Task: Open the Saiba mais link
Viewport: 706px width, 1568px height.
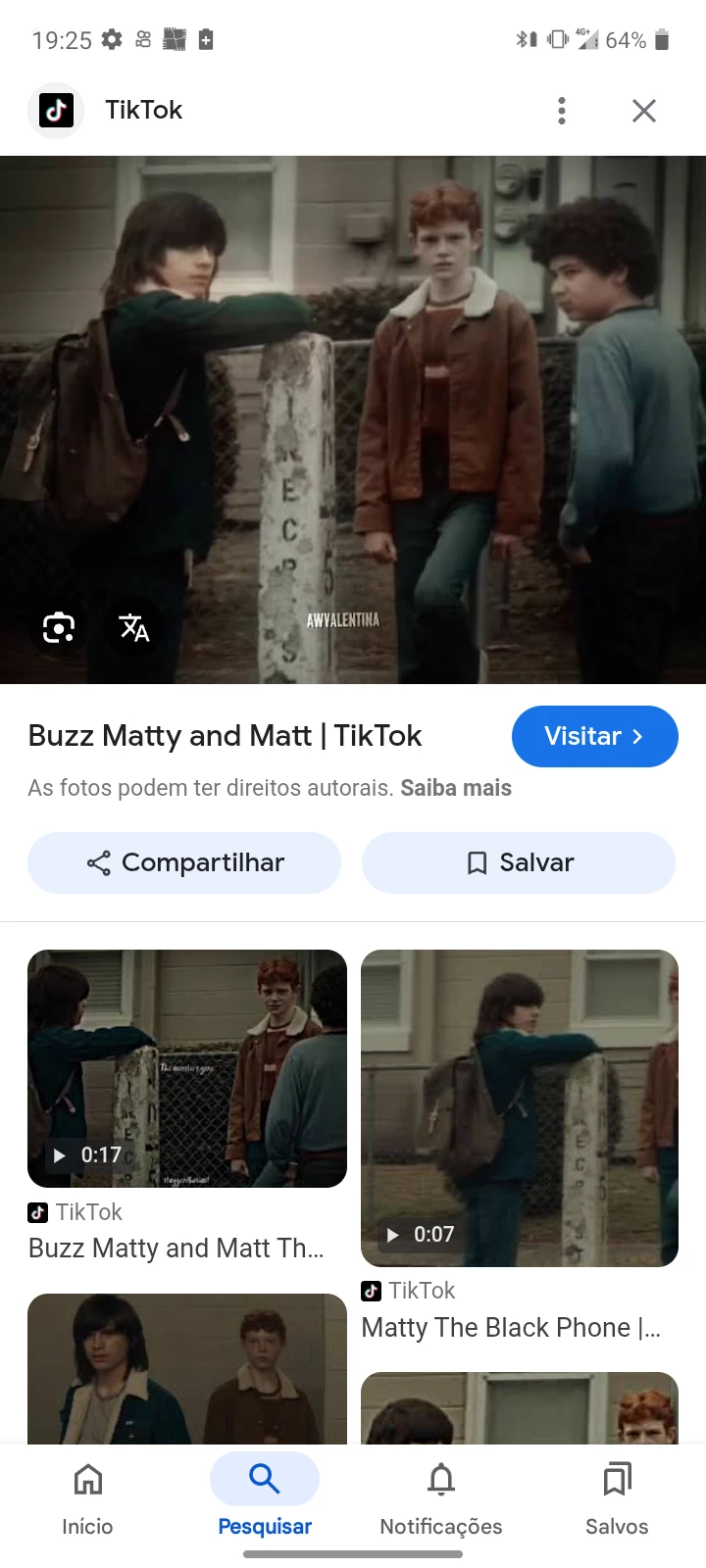Action: coord(456,788)
